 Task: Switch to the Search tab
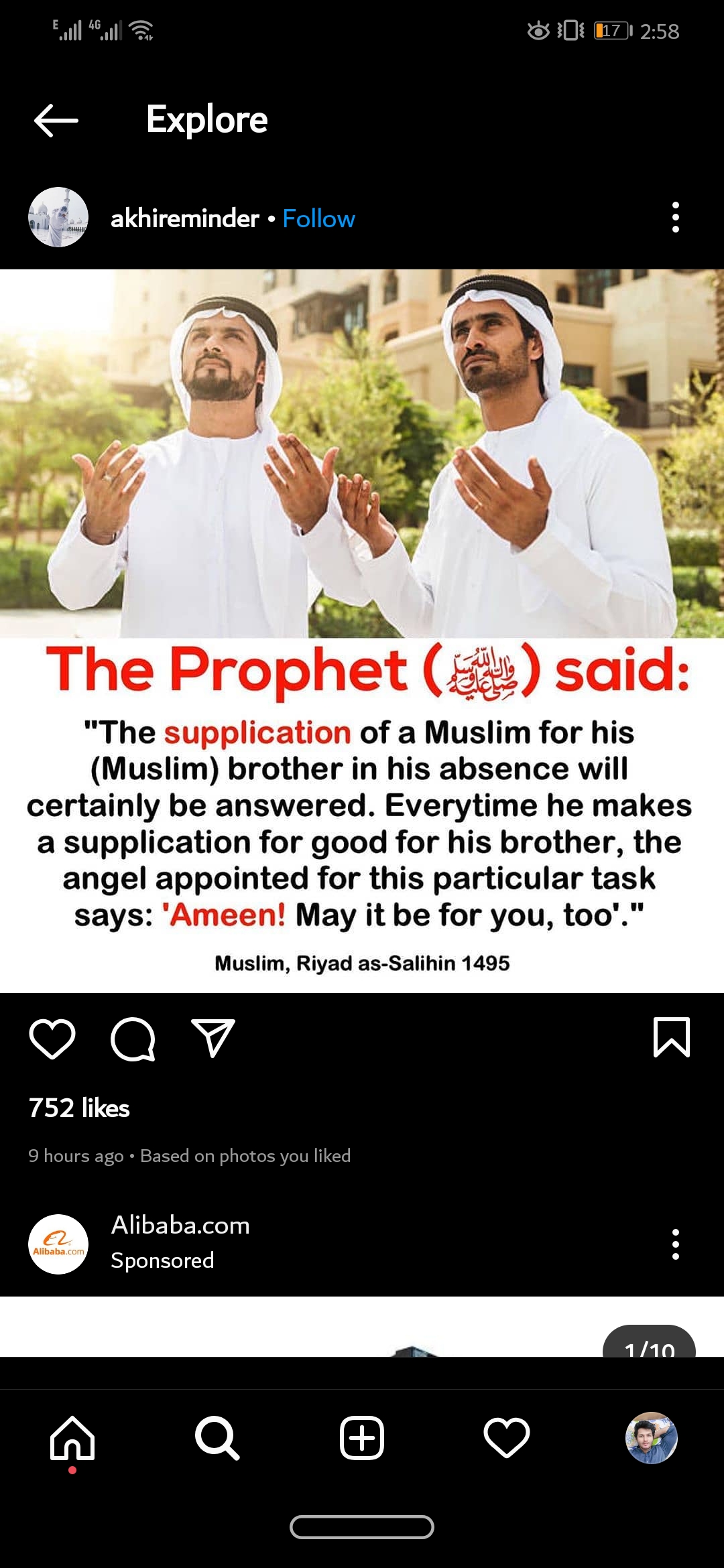pos(217,1438)
